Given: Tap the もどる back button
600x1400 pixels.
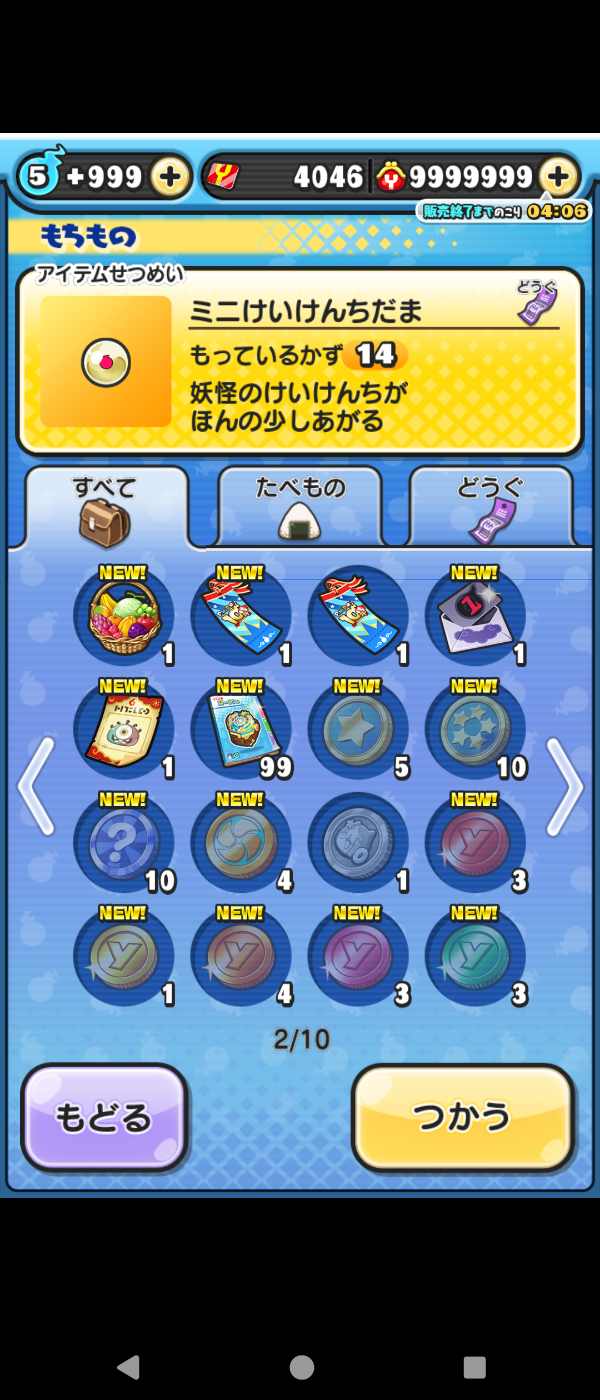Looking at the screenshot, I should pyautogui.click(x=104, y=1118).
